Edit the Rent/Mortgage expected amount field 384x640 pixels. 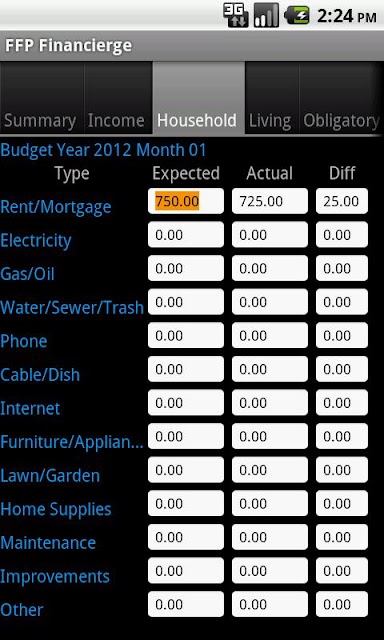pos(186,201)
